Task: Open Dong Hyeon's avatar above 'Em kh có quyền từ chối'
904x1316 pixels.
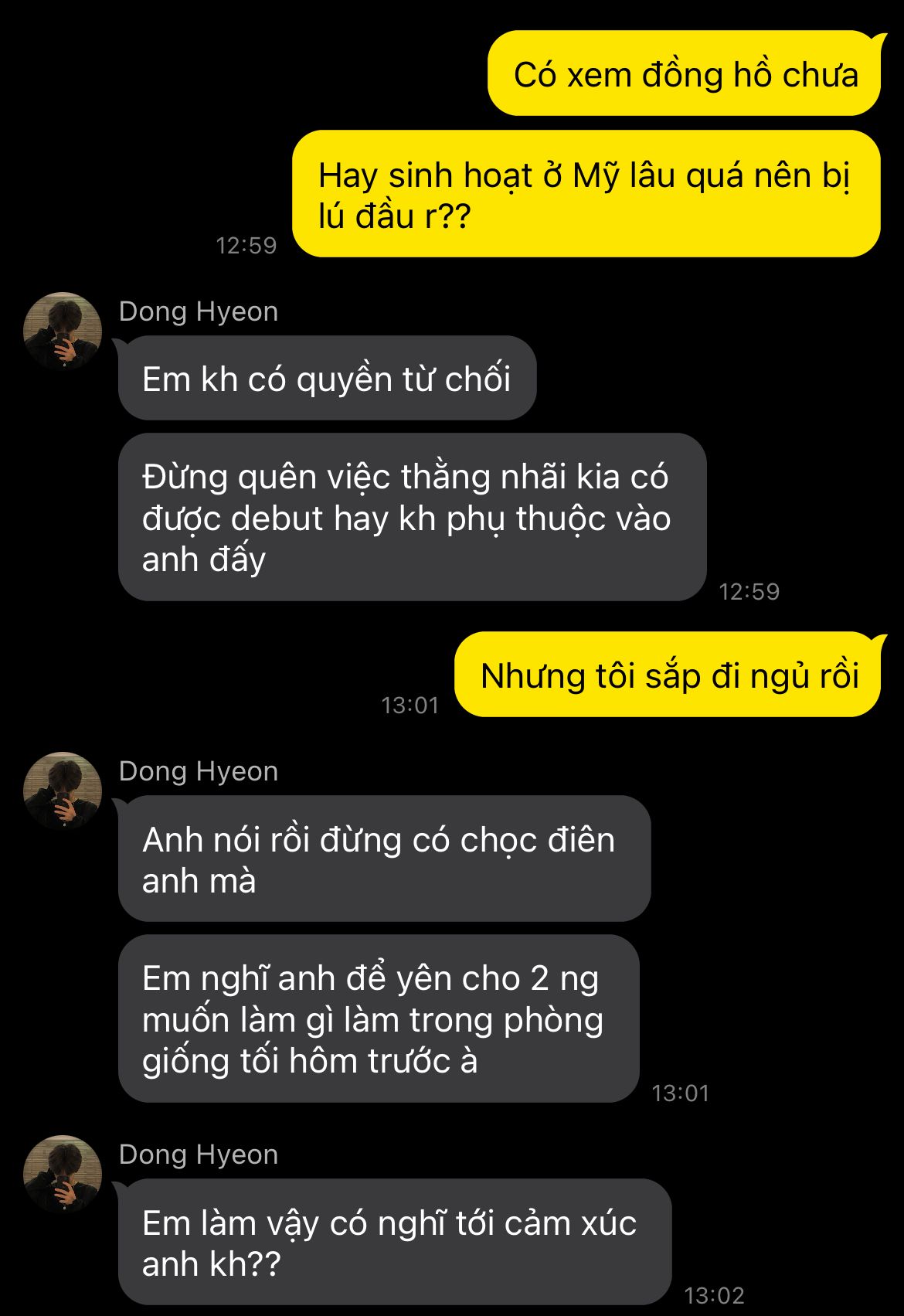Action: pyautogui.click(x=63, y=331)
